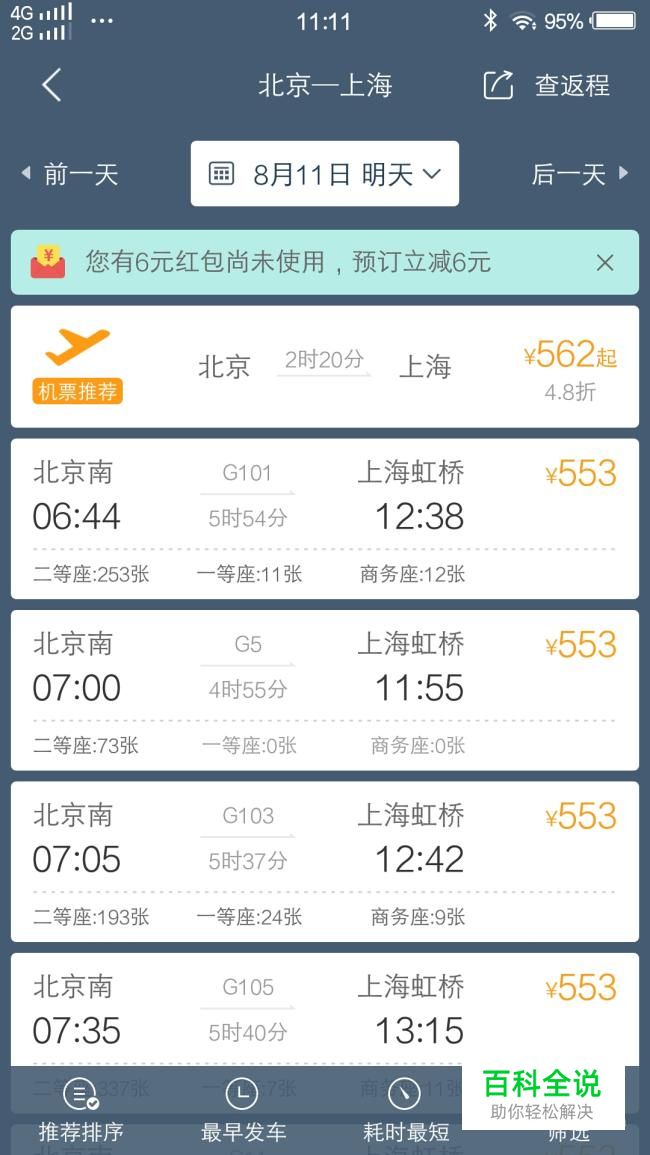
Task: Select train G5 departing 07:00
Action: click(325, 690)
